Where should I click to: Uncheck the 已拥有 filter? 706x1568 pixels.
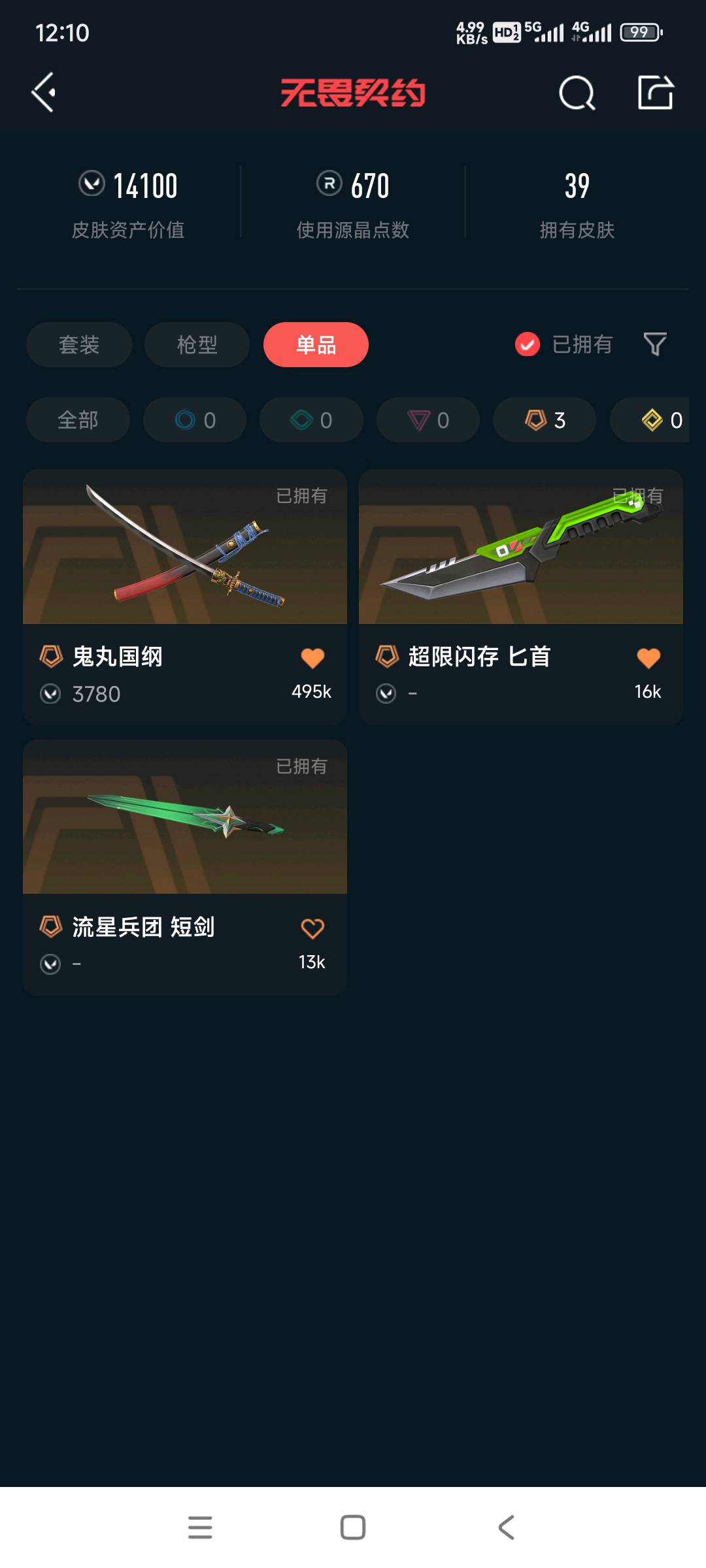click(527, 344)
